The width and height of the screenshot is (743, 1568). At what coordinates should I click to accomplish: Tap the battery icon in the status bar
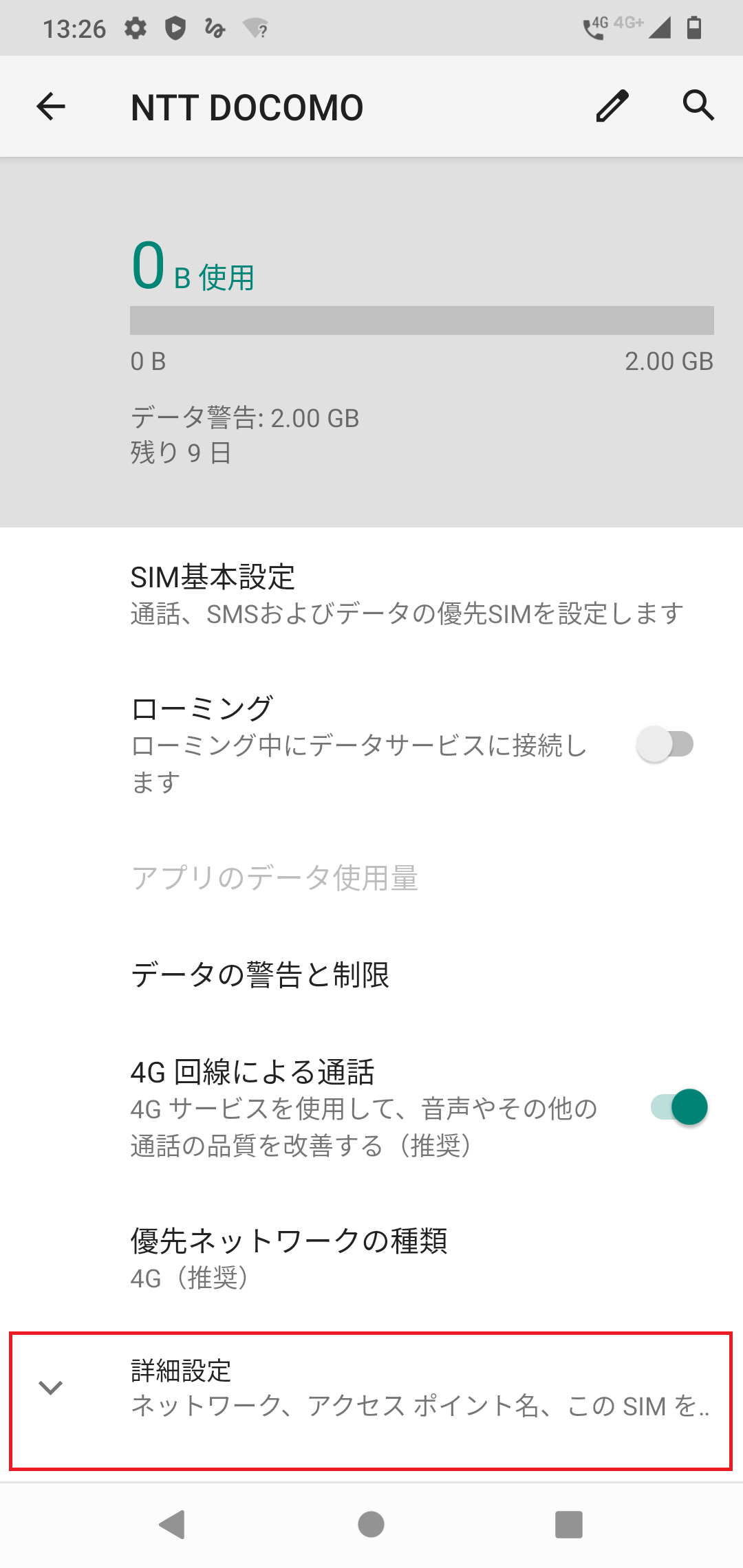pyautogui.click(x=693, y=28)
